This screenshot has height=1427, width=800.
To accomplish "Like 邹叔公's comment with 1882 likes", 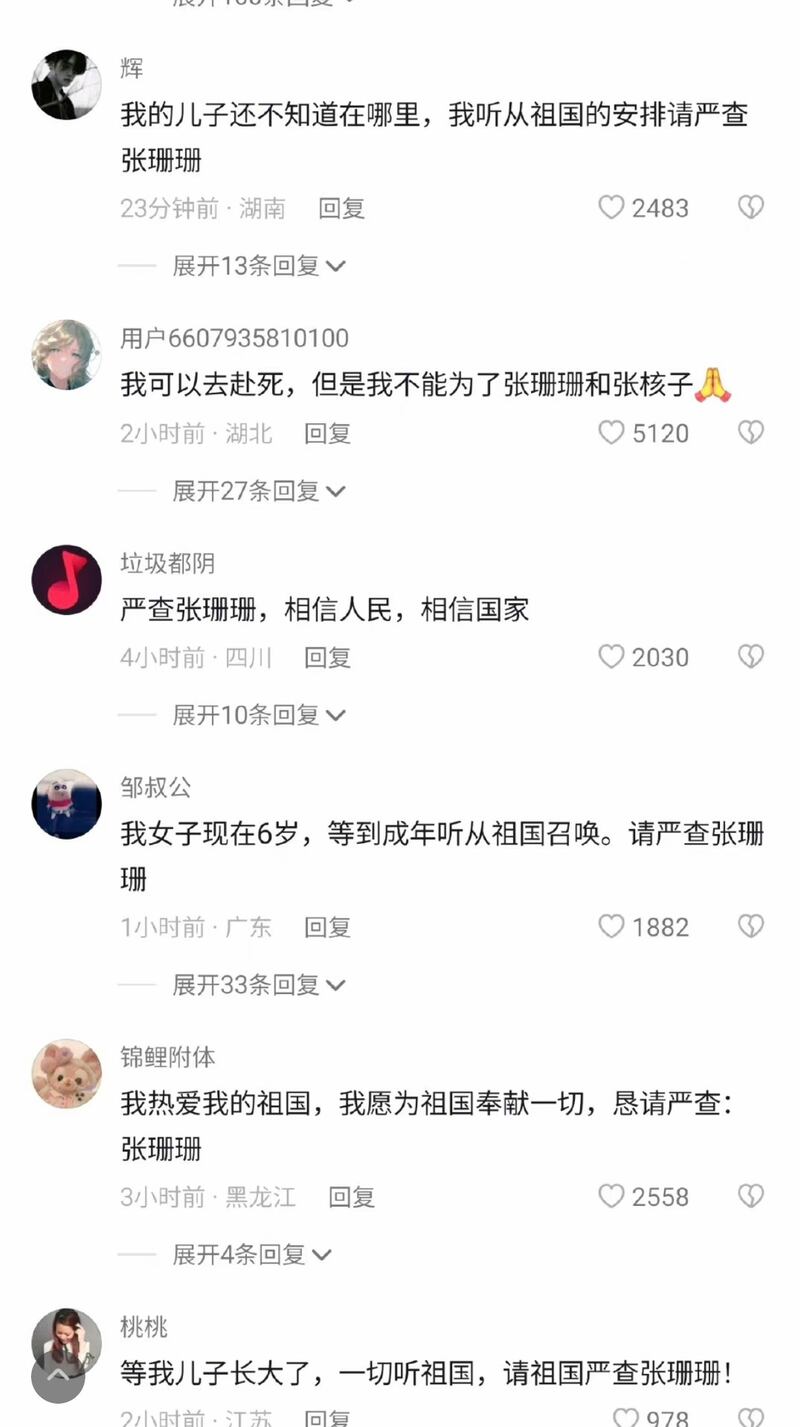I will click(611, 927).
